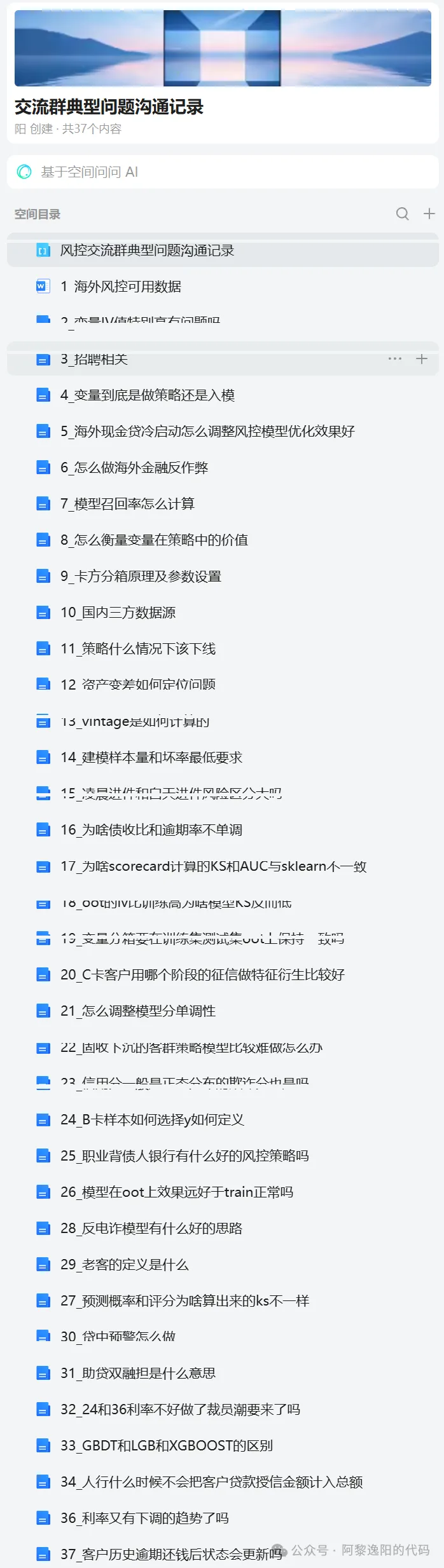Open 21_怎么调整模型分单调性
The width and height of the screenshot is (444, 1568).
138,1011
